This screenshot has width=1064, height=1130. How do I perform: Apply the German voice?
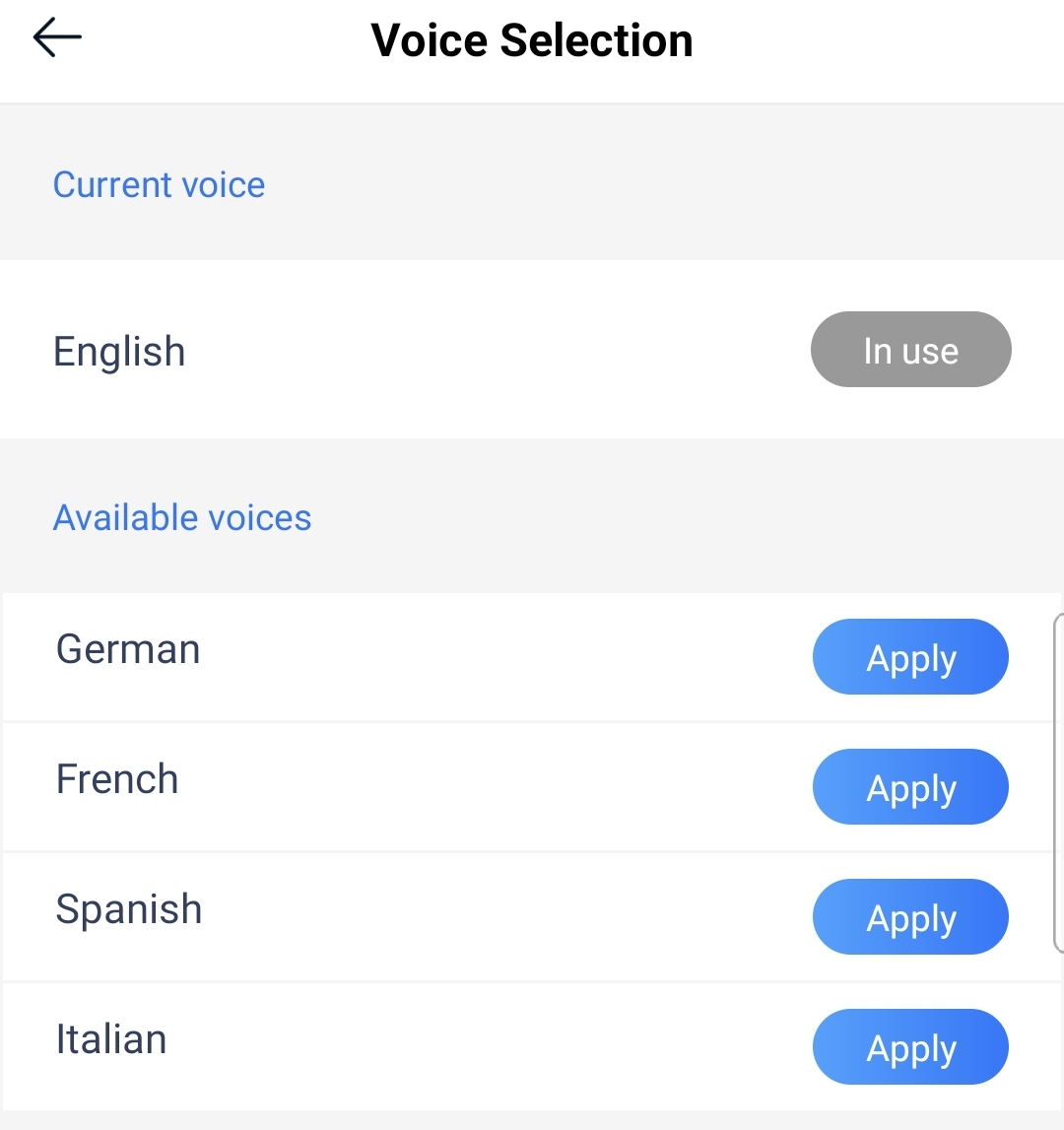pos(910,657)
